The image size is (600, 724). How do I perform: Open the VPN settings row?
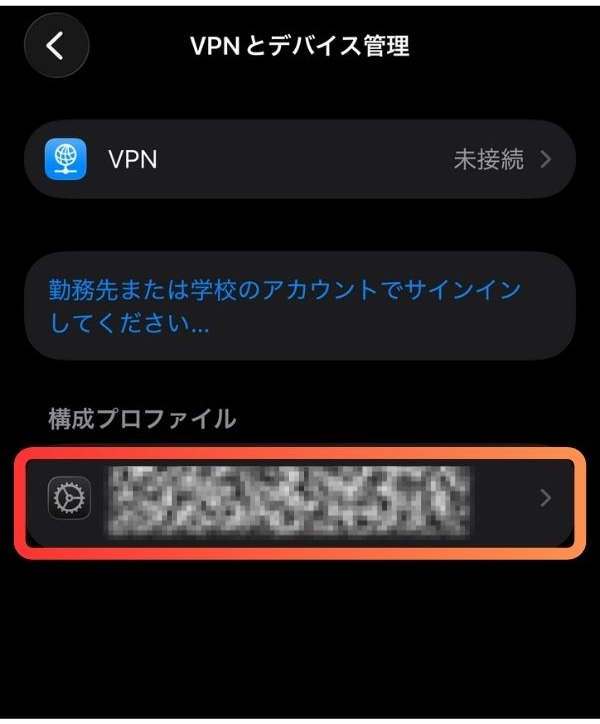(299, 160)
